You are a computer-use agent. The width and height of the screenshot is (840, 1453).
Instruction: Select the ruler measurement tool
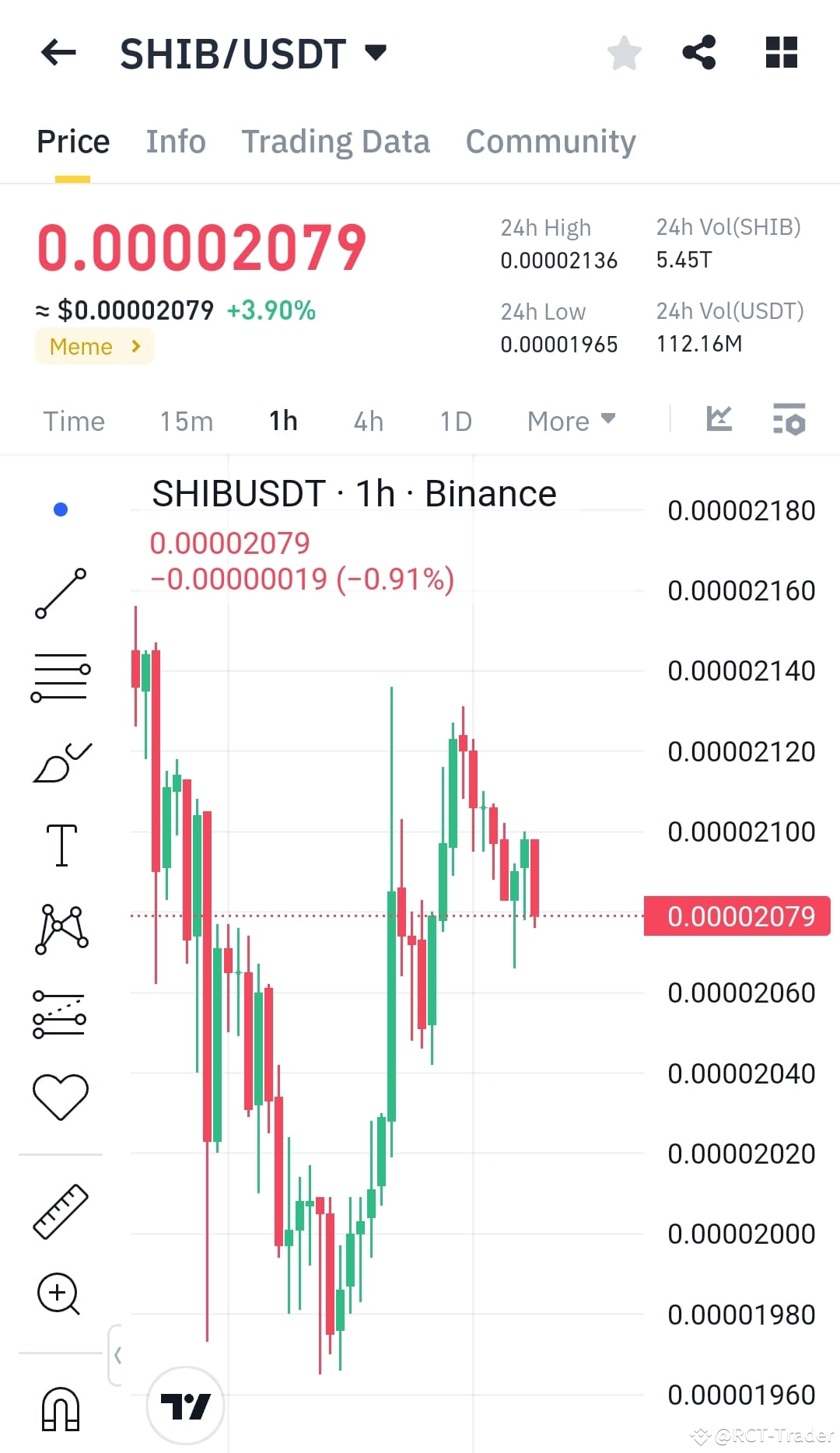point(61,1210)
